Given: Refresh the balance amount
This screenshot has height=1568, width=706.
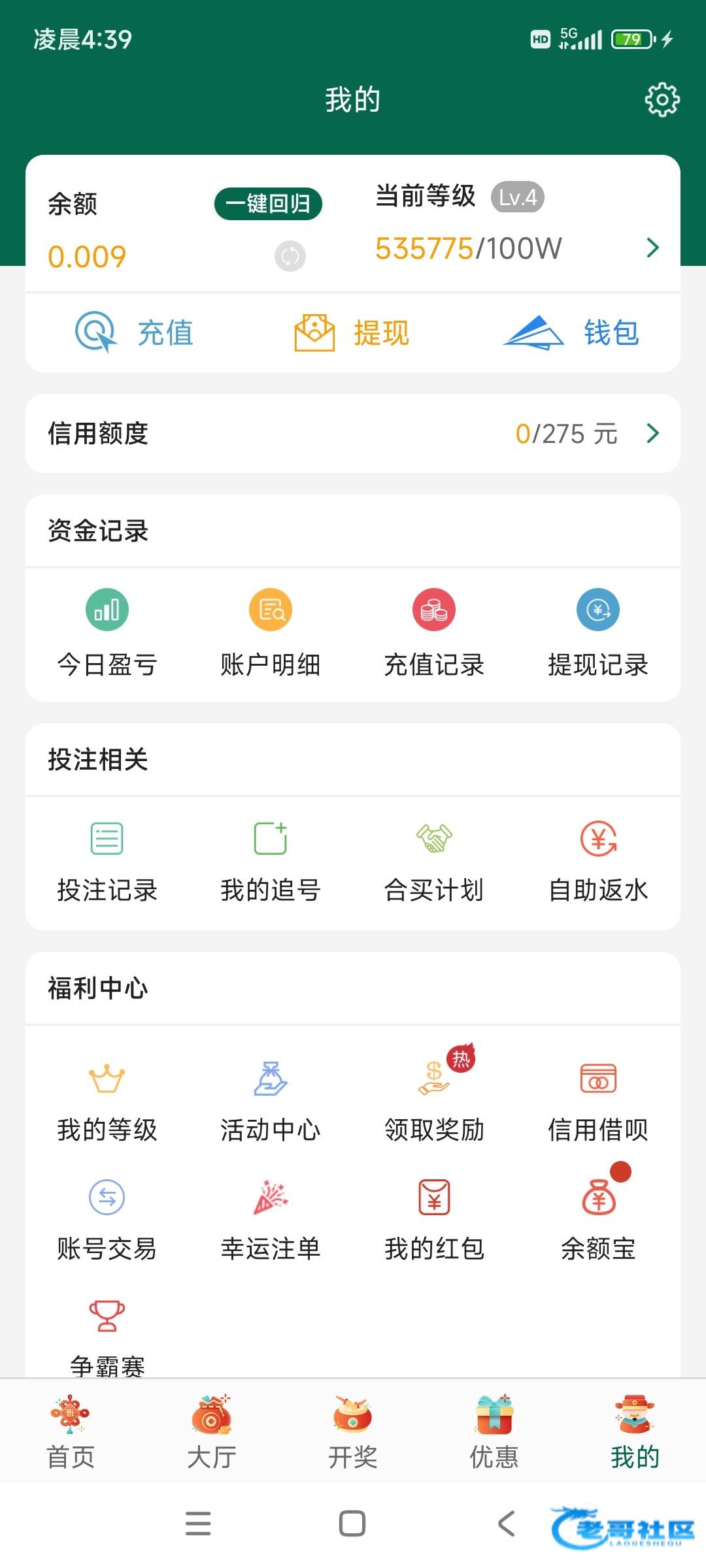Looking at the screenshot, I should click(290, 256).
